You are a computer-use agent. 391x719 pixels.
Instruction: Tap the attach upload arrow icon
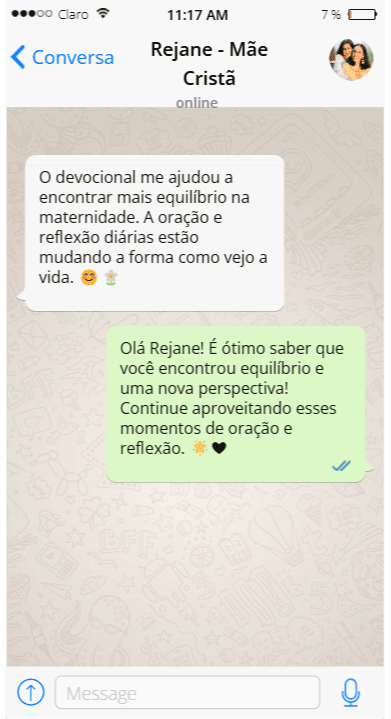coord(31,692)
